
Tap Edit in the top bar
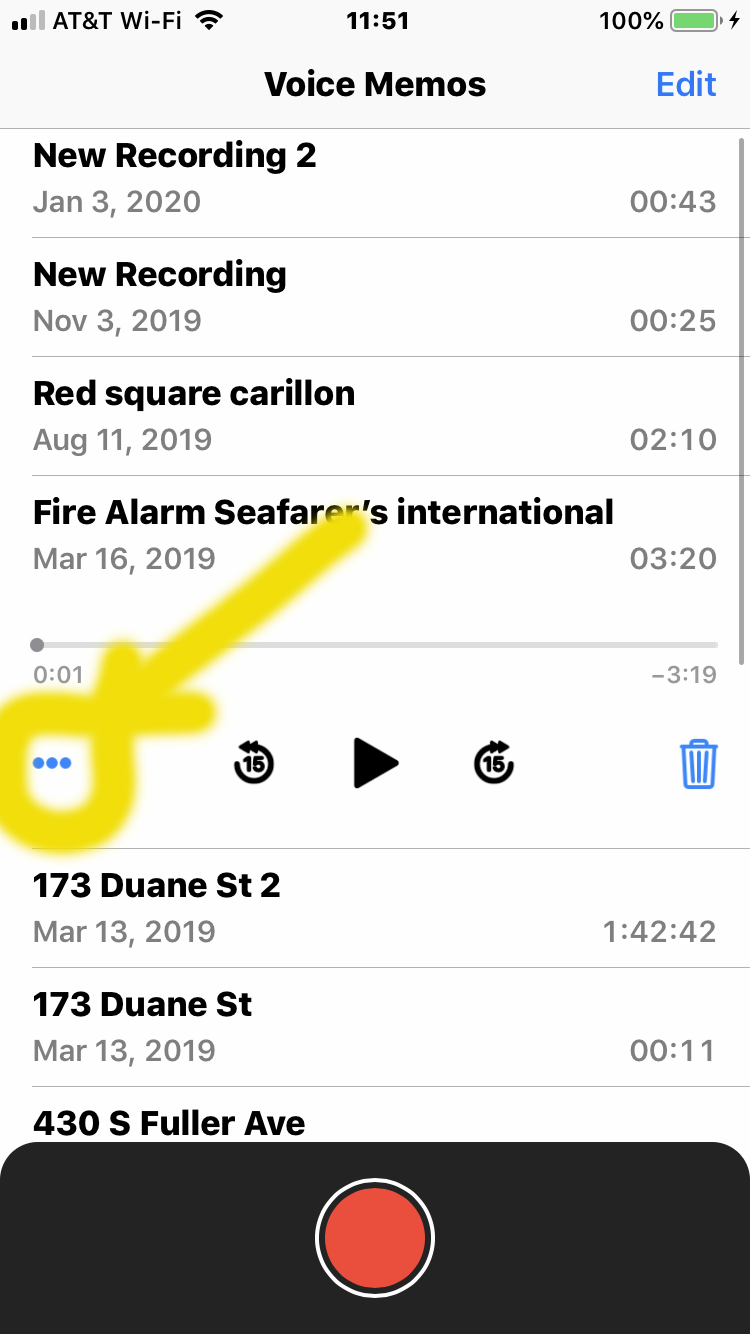click(686, 84)
